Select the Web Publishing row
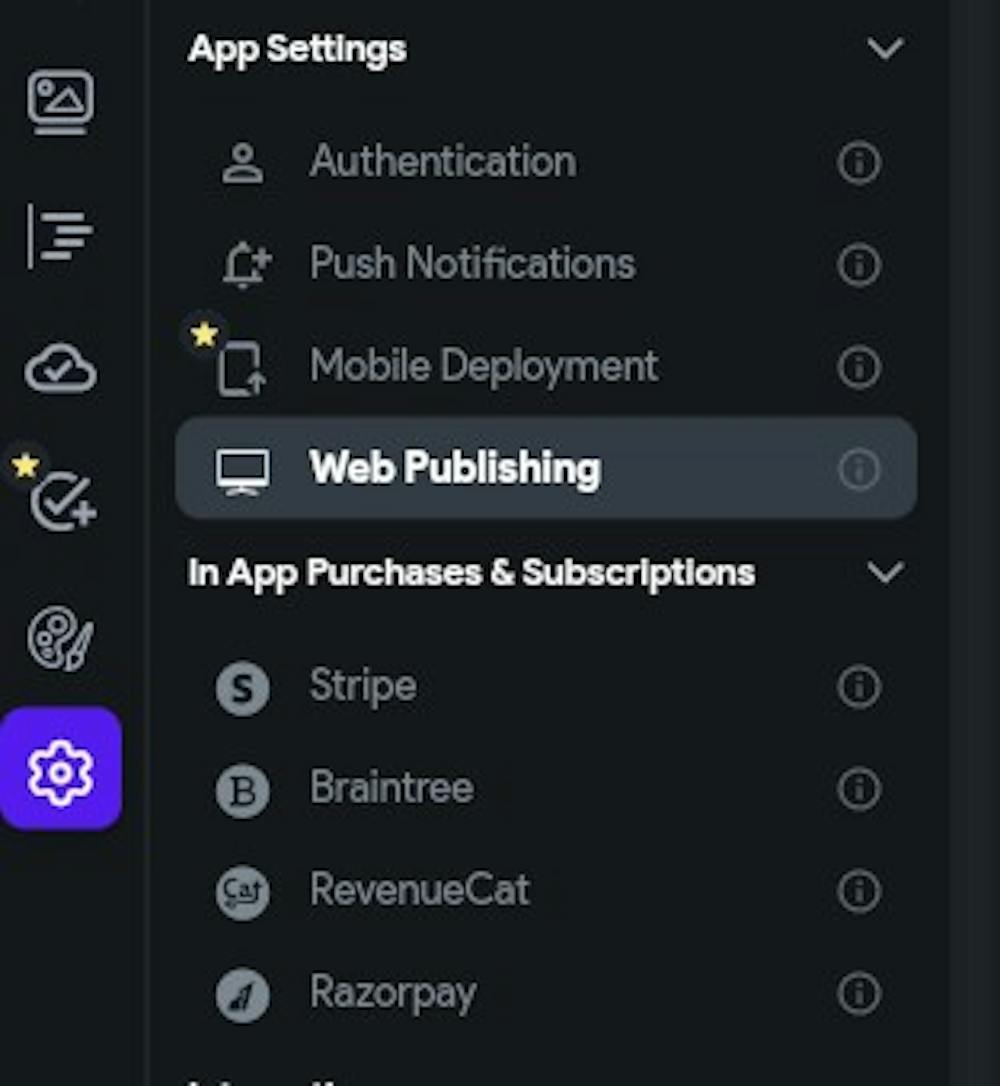This screenshot has width=1000, height=1086. tap(454, 468)
